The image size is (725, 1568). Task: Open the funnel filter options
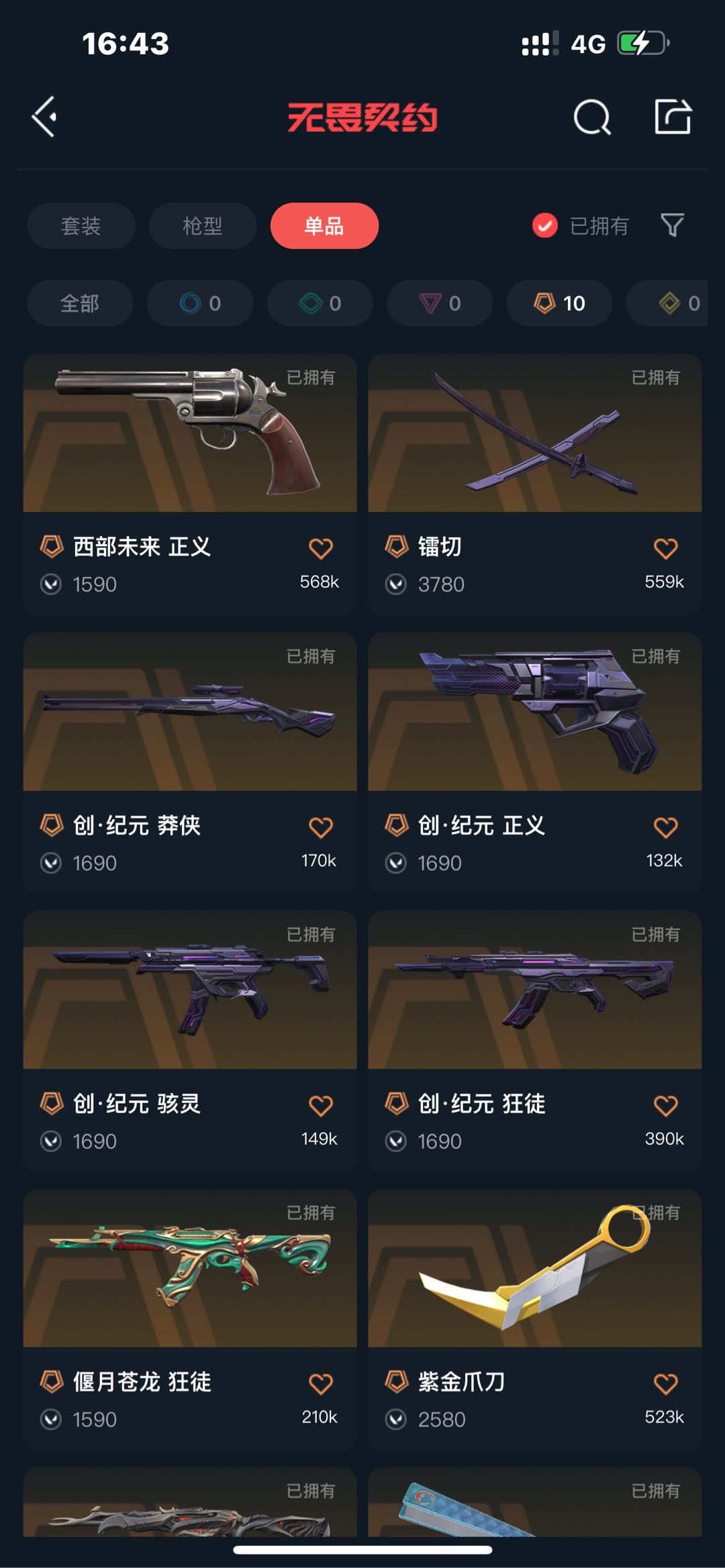point(672,225)
